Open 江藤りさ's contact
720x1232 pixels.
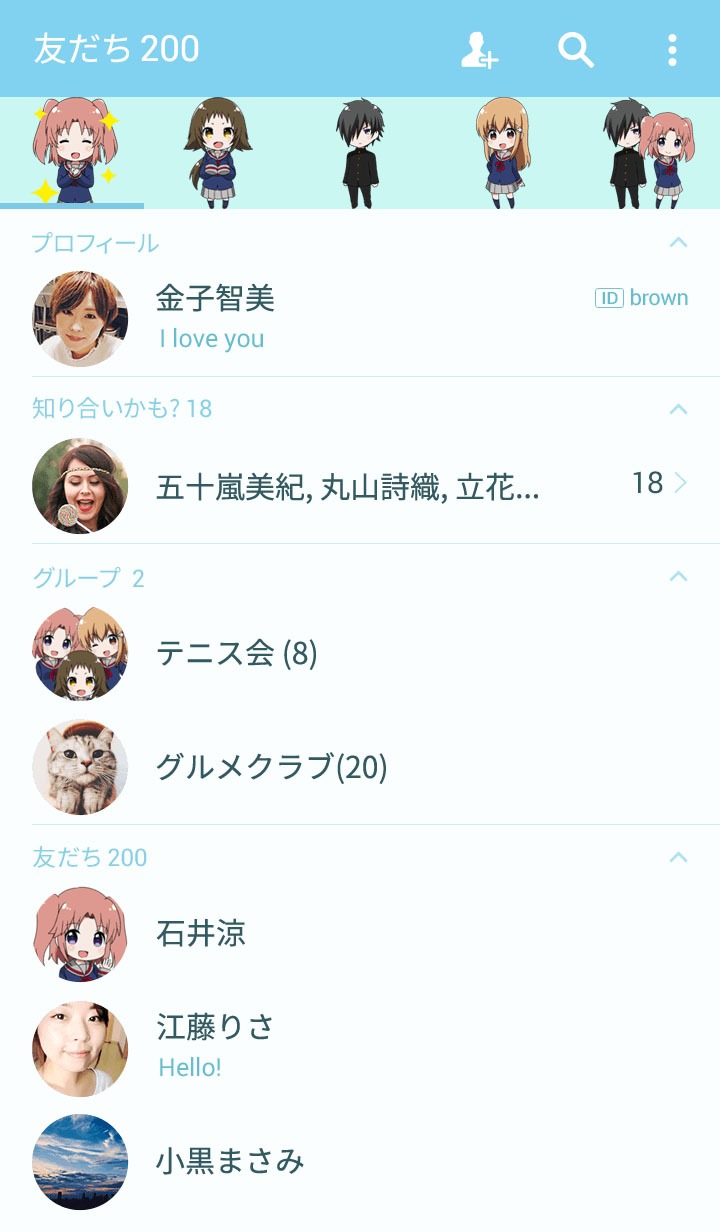point(360,1047)
